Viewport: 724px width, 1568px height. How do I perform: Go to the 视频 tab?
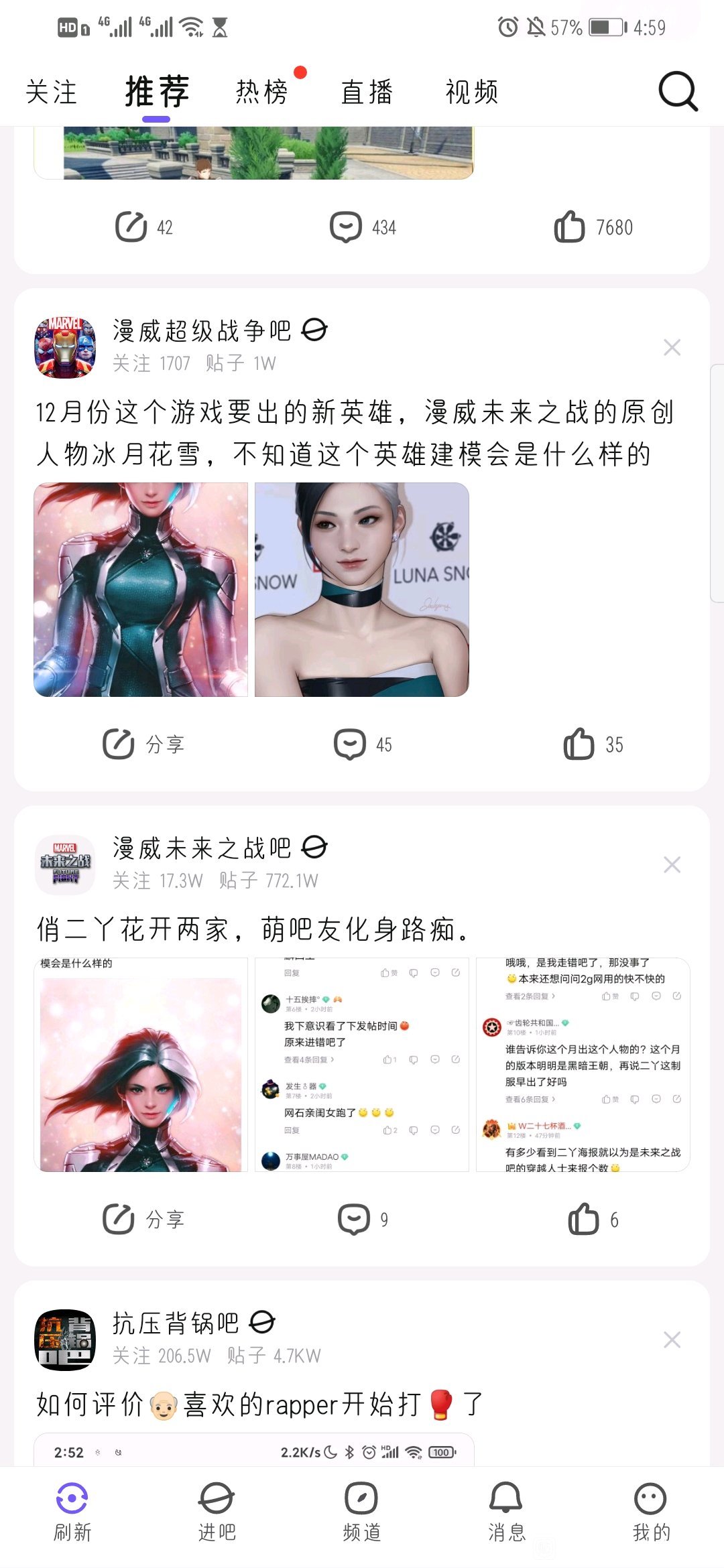coord(472,92)
